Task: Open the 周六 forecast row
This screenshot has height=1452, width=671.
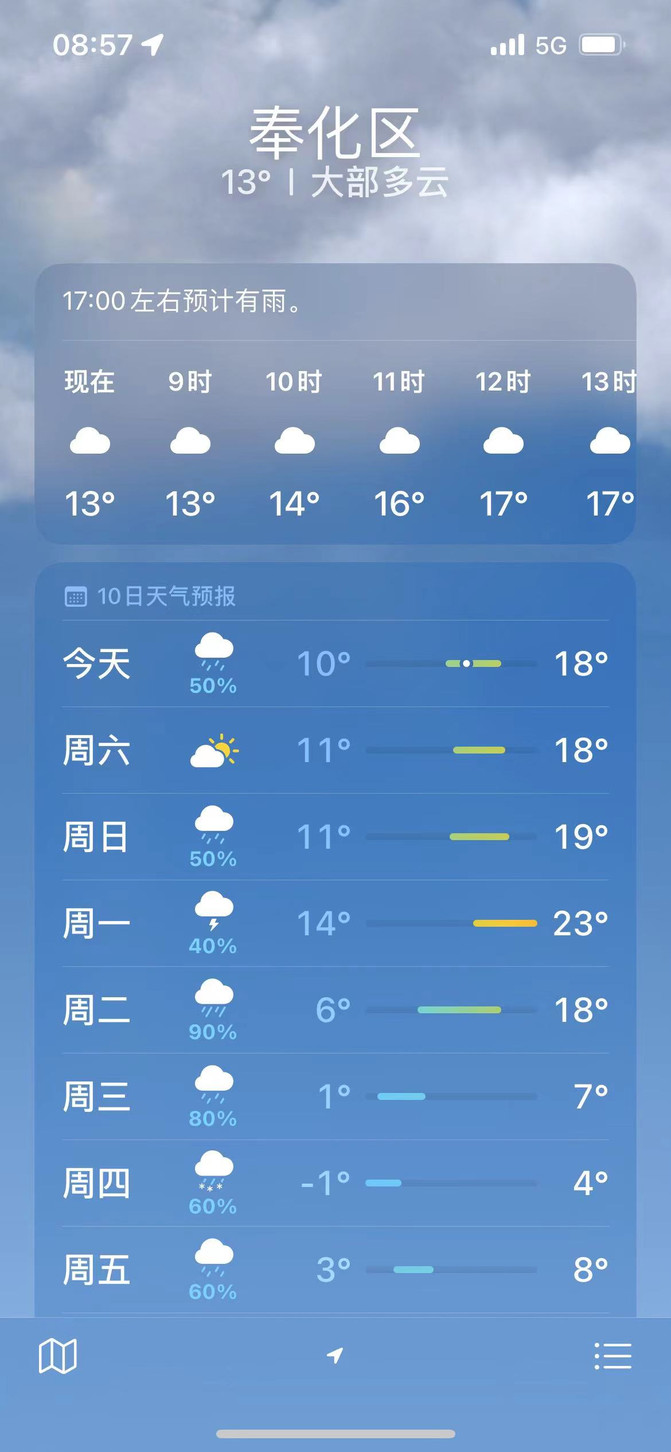Action: tap(336, 750)
